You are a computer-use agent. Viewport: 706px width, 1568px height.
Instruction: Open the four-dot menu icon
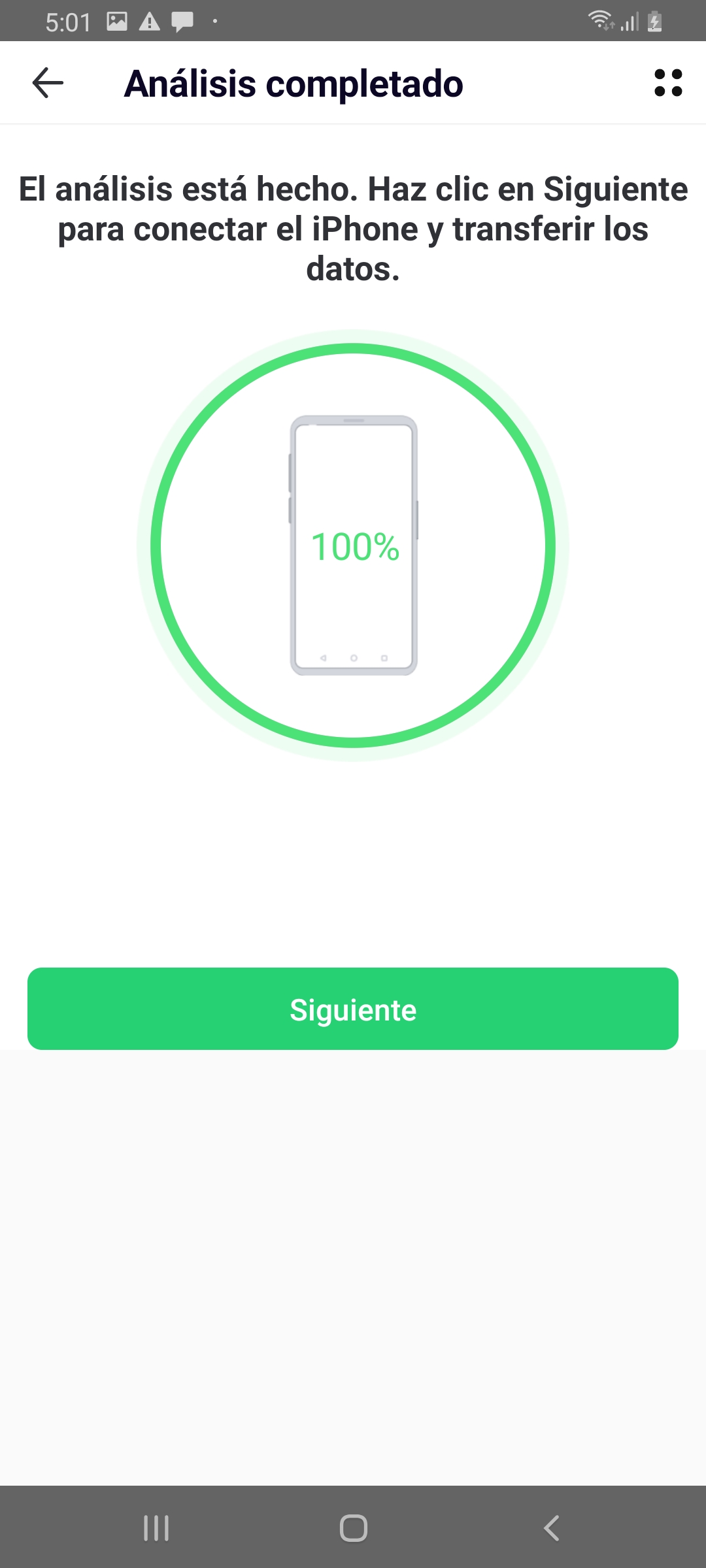[668, 83]
